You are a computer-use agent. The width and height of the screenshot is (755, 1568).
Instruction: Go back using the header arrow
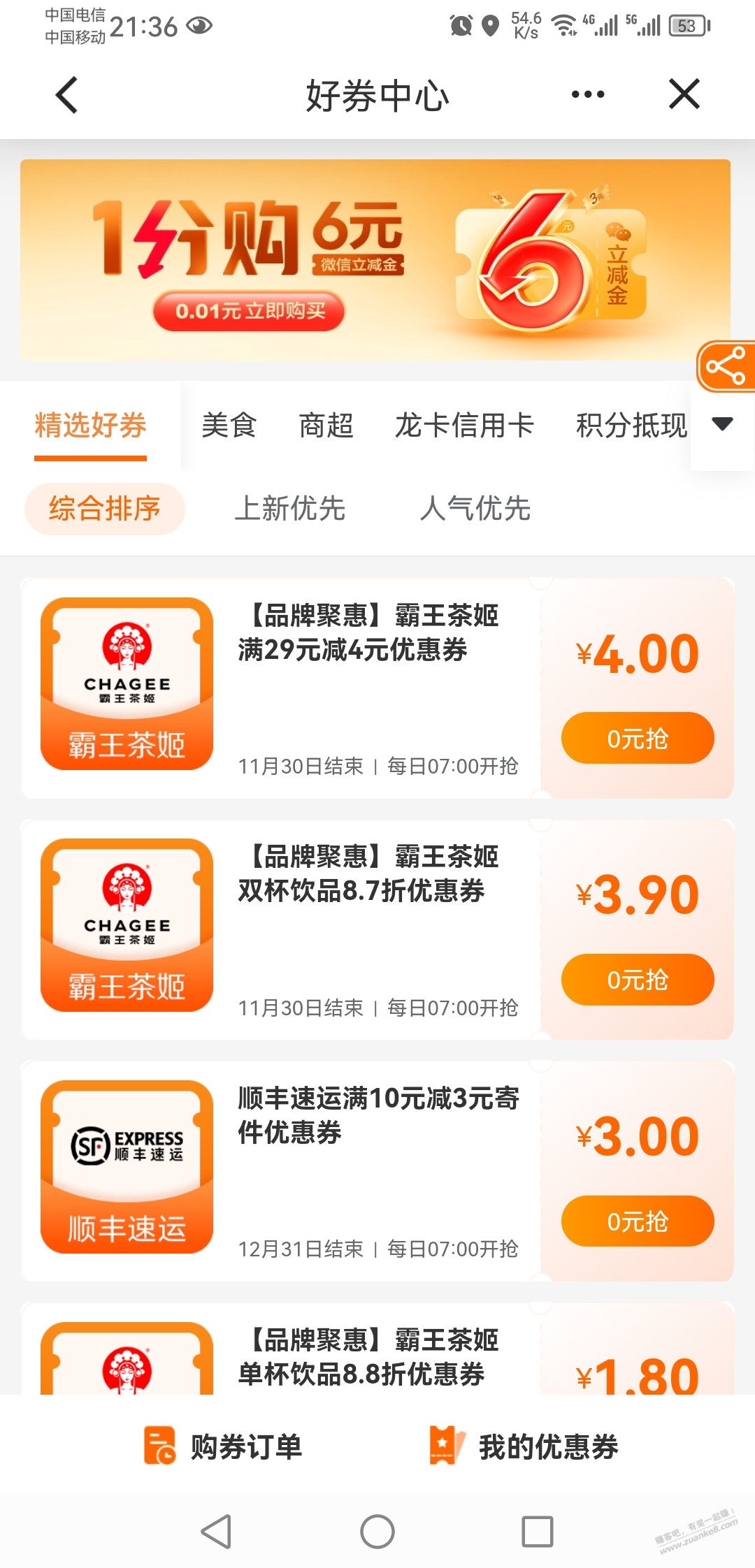pyautogui.click(x=67, y=95)
